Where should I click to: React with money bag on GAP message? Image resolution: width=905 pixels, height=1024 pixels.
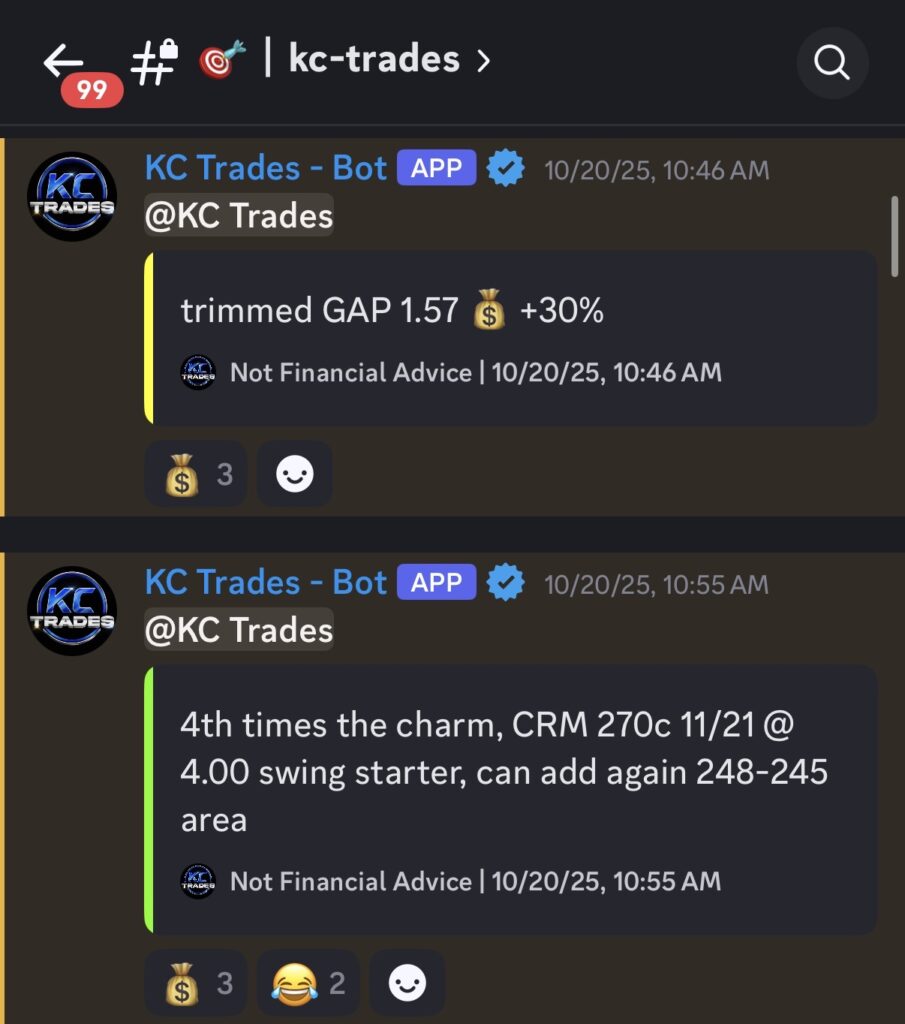point(196,474)
